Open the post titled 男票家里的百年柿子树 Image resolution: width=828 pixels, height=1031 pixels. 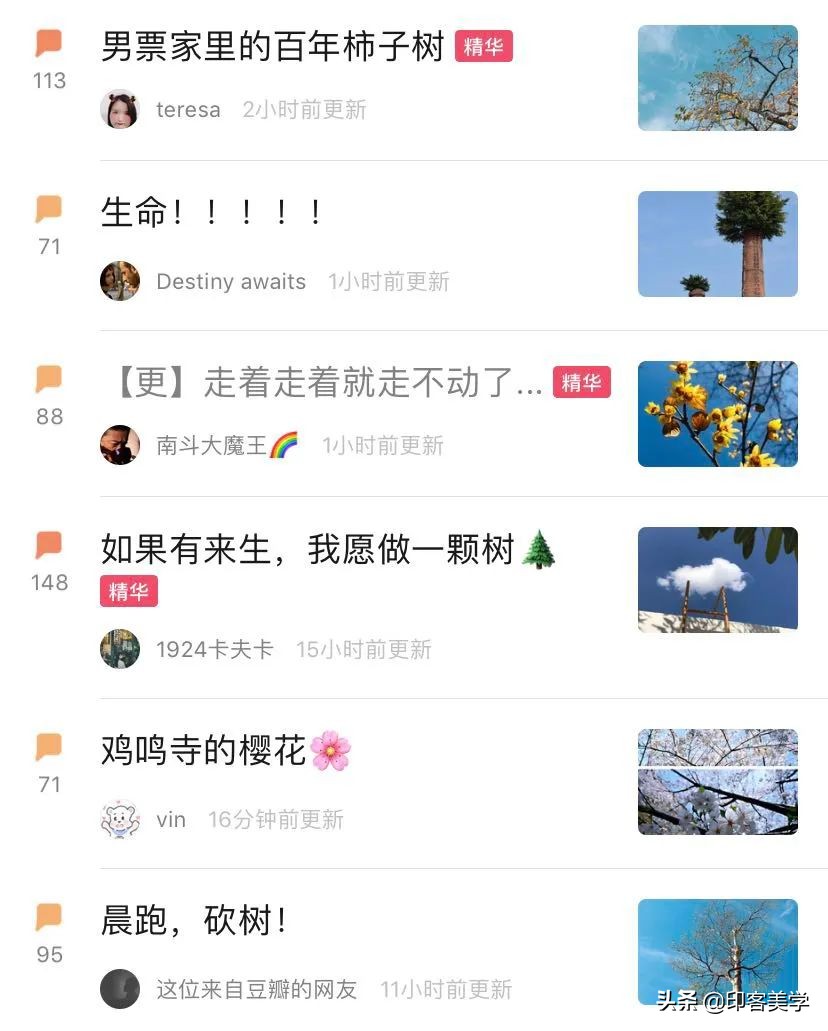pos(270,45)
